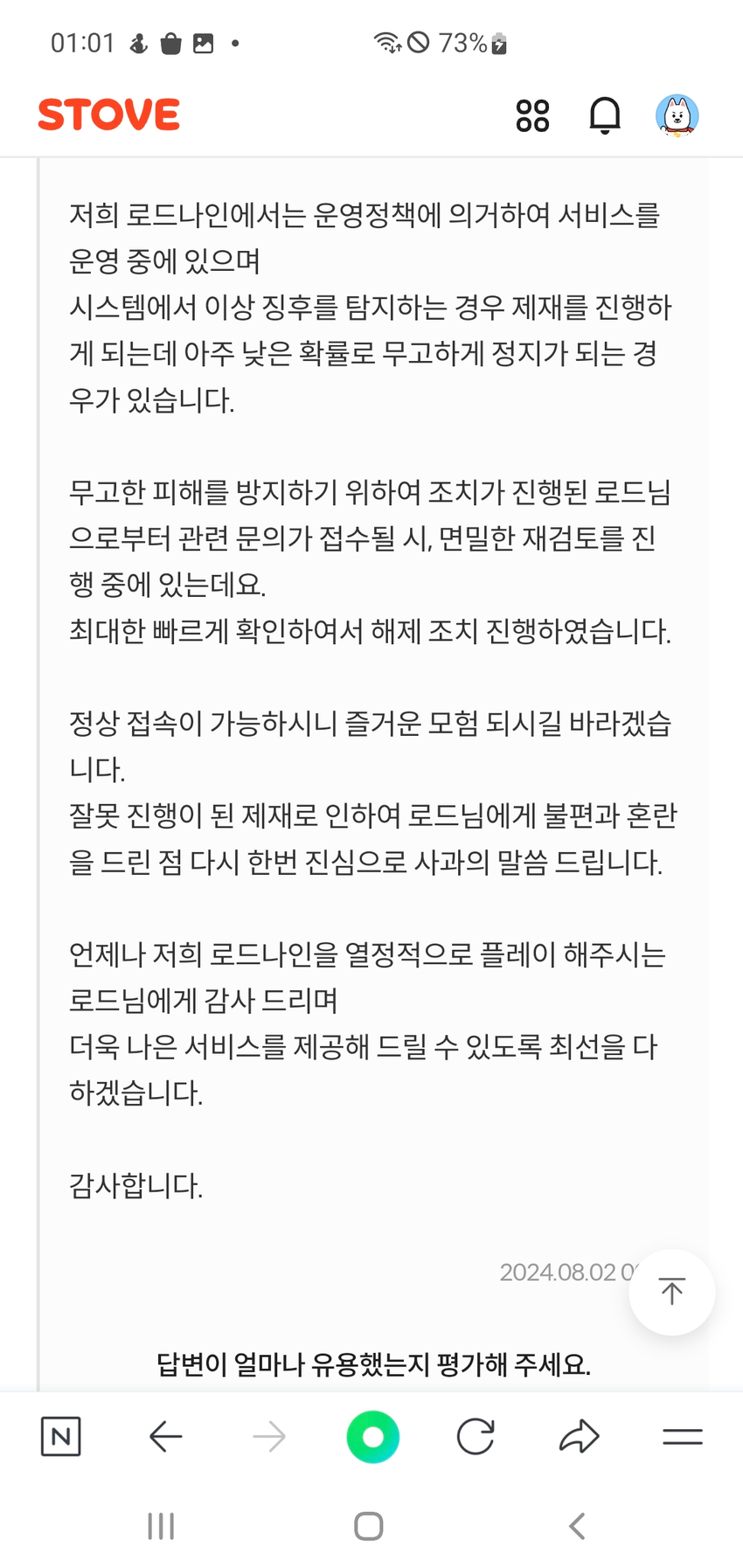Open the profile avatar menu
743x1568 pixels.
677,115
